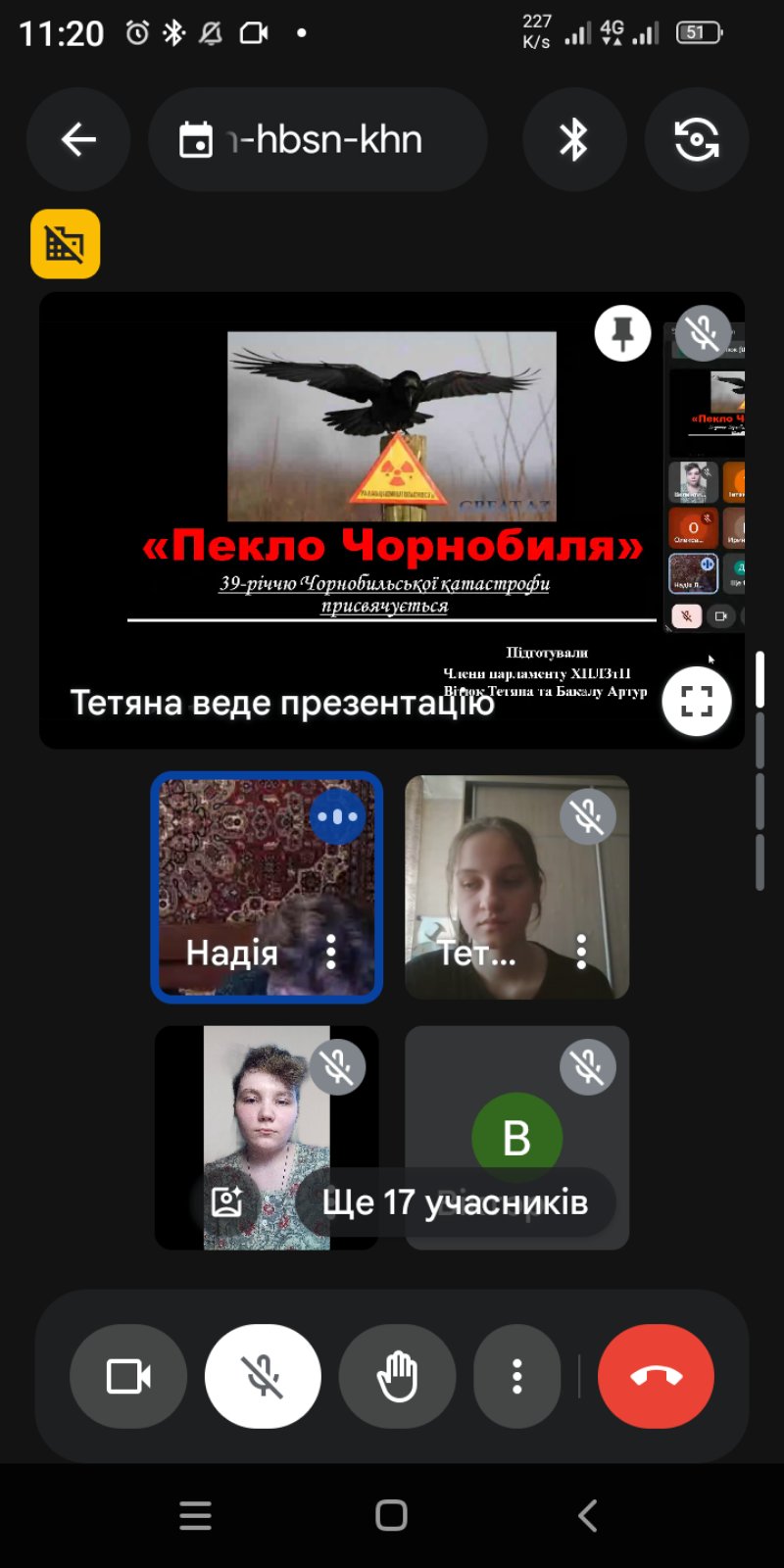The height and width of the screenshot is (1568, 784).
Task: Open options on Надія's tile
Action: [x=331, y=952]
